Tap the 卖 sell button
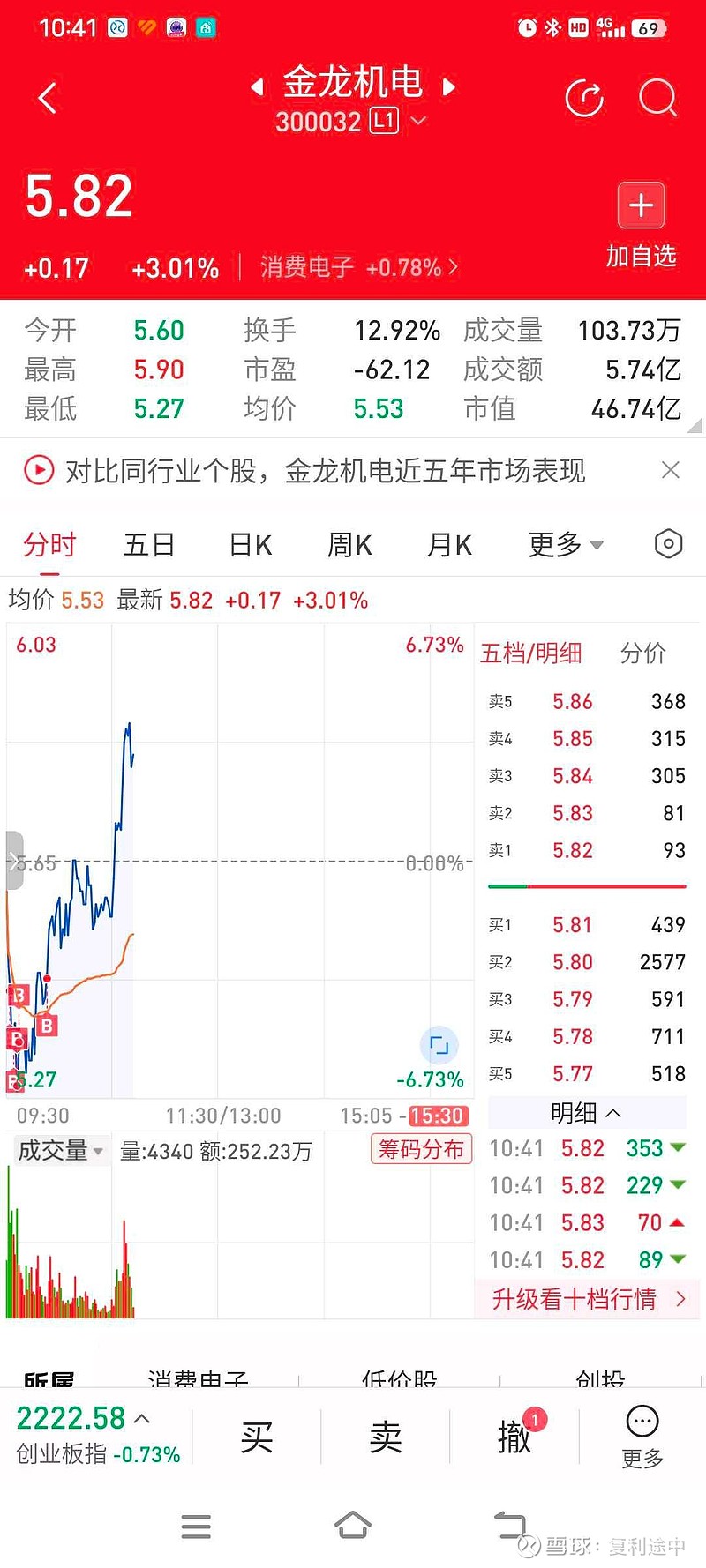 pos(386,1437)
